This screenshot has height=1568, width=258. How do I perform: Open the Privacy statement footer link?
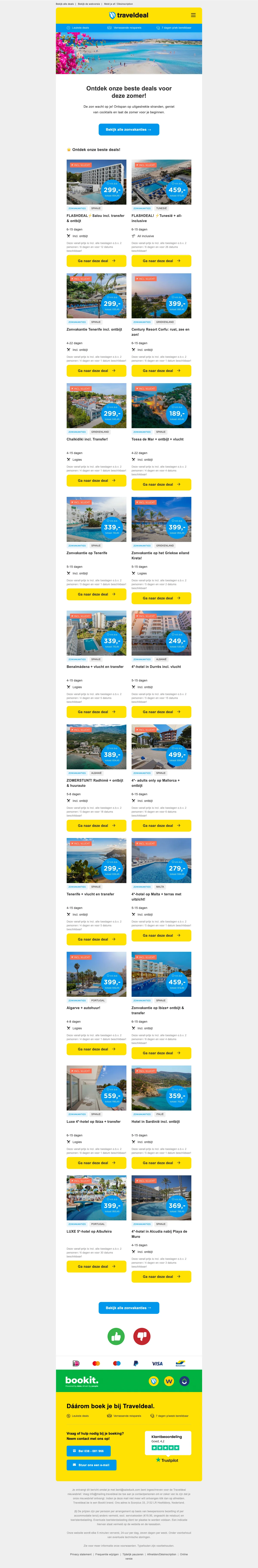(81, 1554)
